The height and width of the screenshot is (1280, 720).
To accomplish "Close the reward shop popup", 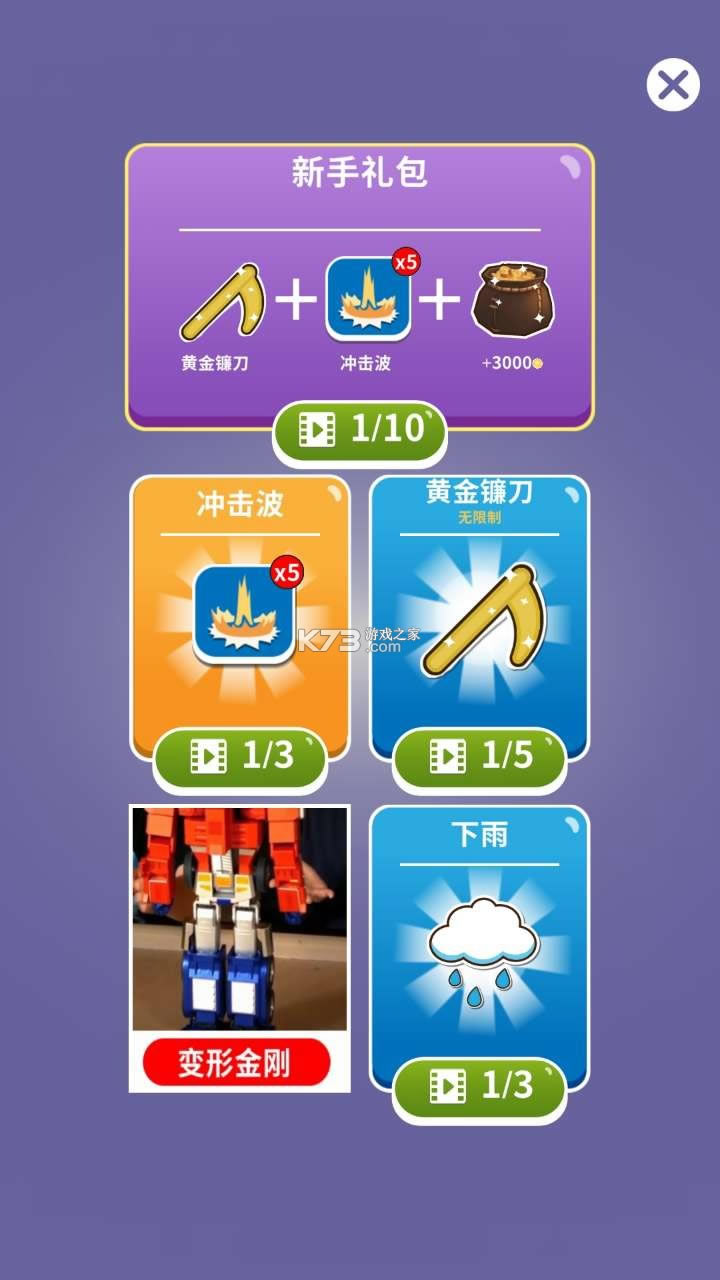I will [672, 85].
